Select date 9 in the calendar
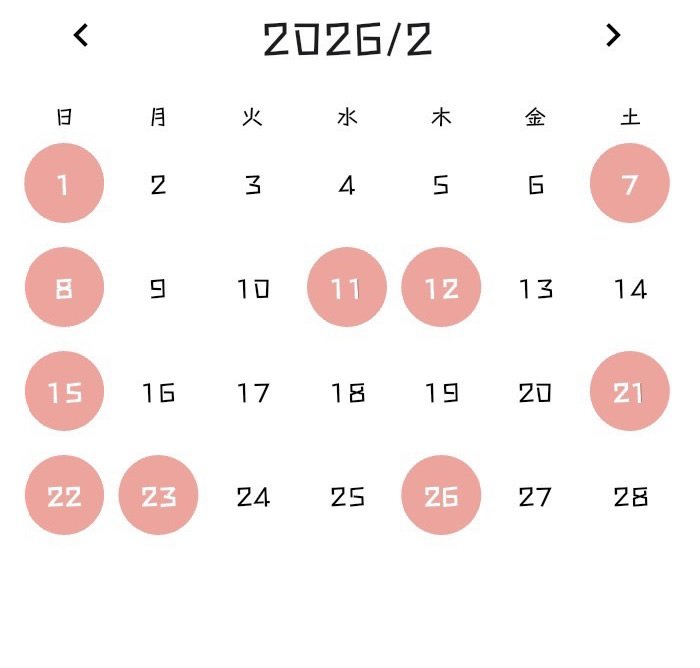Viewport: 700px width, 668px height. click(x=158, y=289)
